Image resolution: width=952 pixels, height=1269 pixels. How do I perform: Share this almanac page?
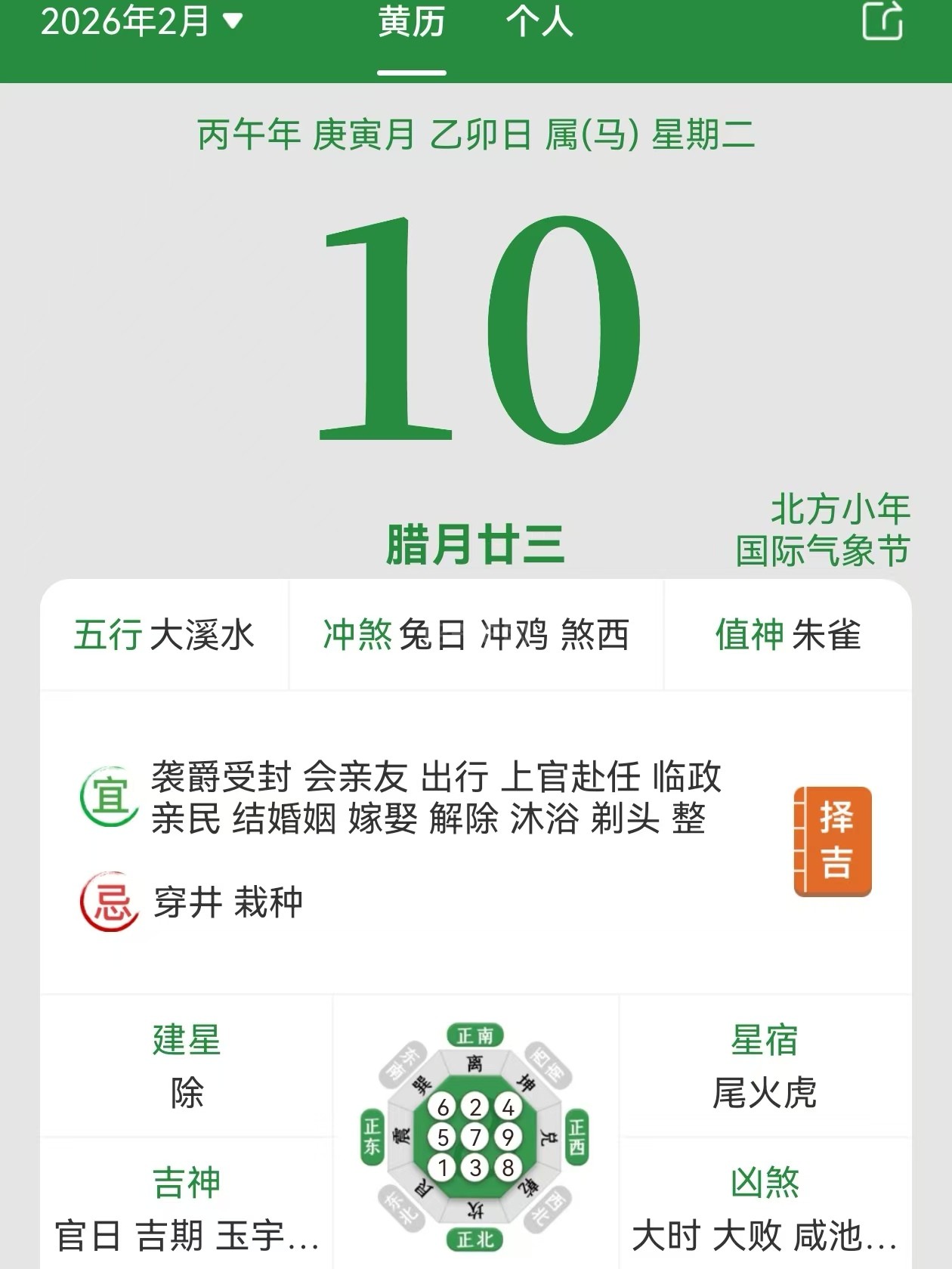point(882,20)
